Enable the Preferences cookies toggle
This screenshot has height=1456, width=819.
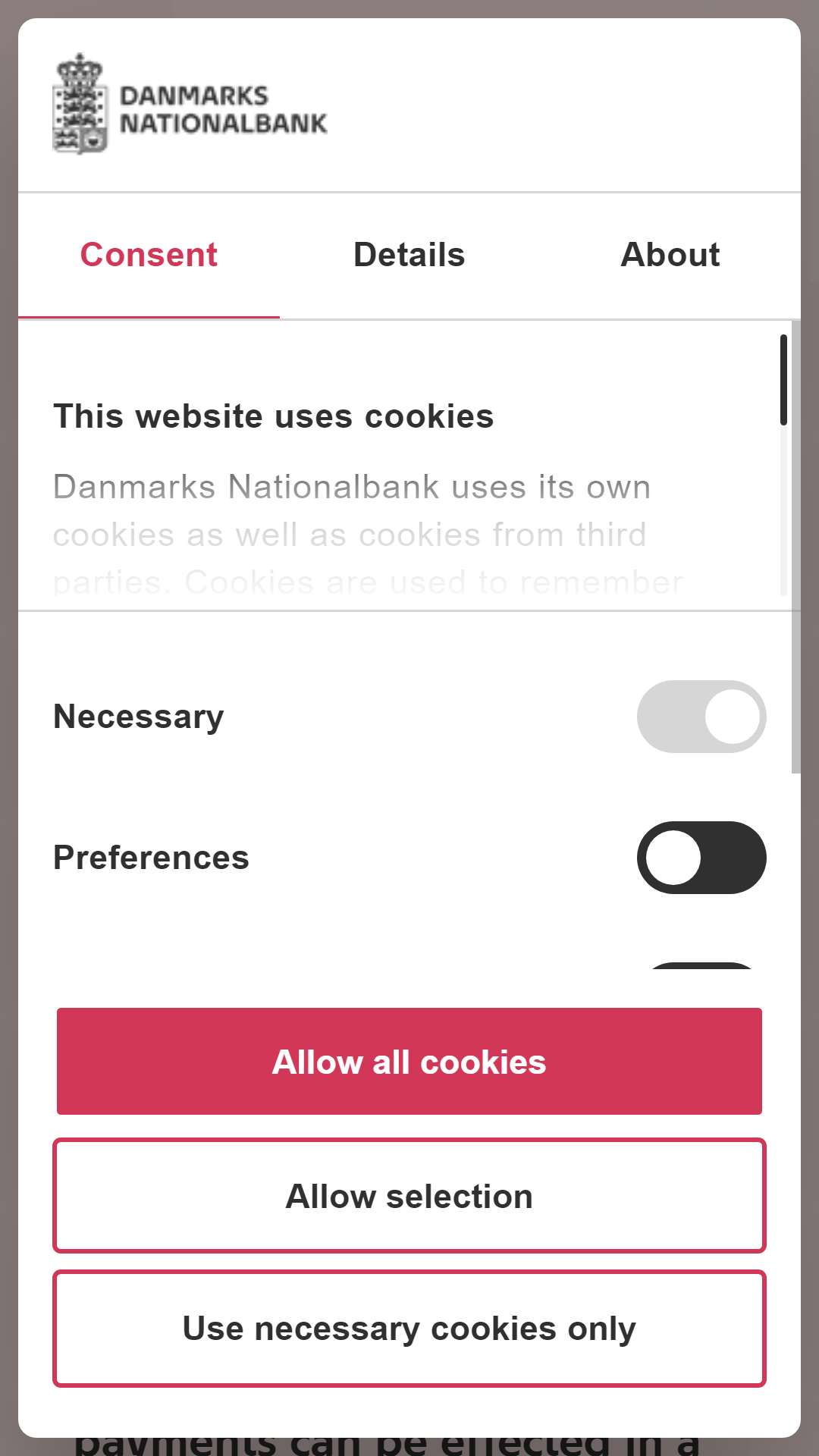click(x=701, y=858)
